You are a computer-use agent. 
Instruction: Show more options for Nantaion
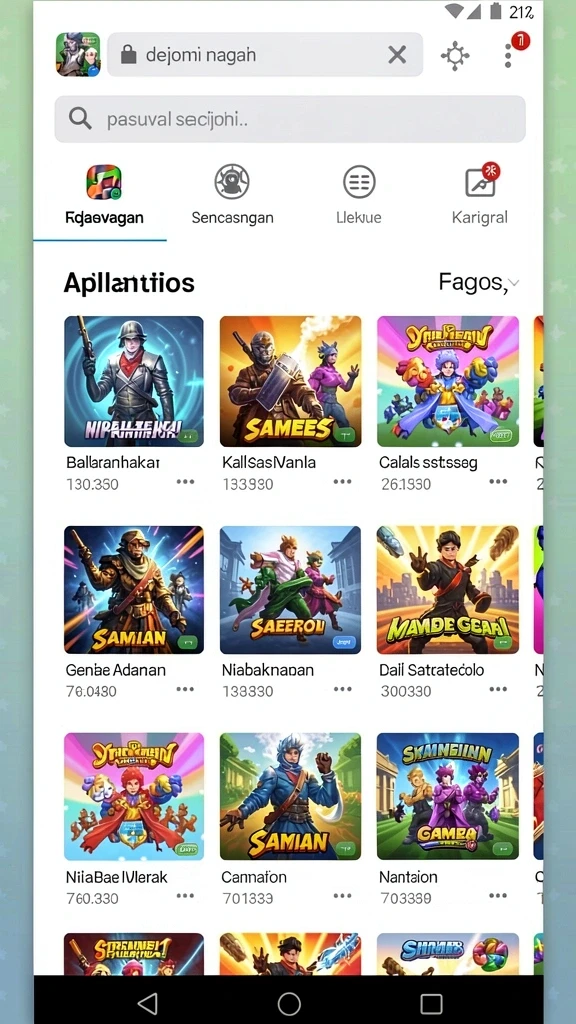[498, 895]
